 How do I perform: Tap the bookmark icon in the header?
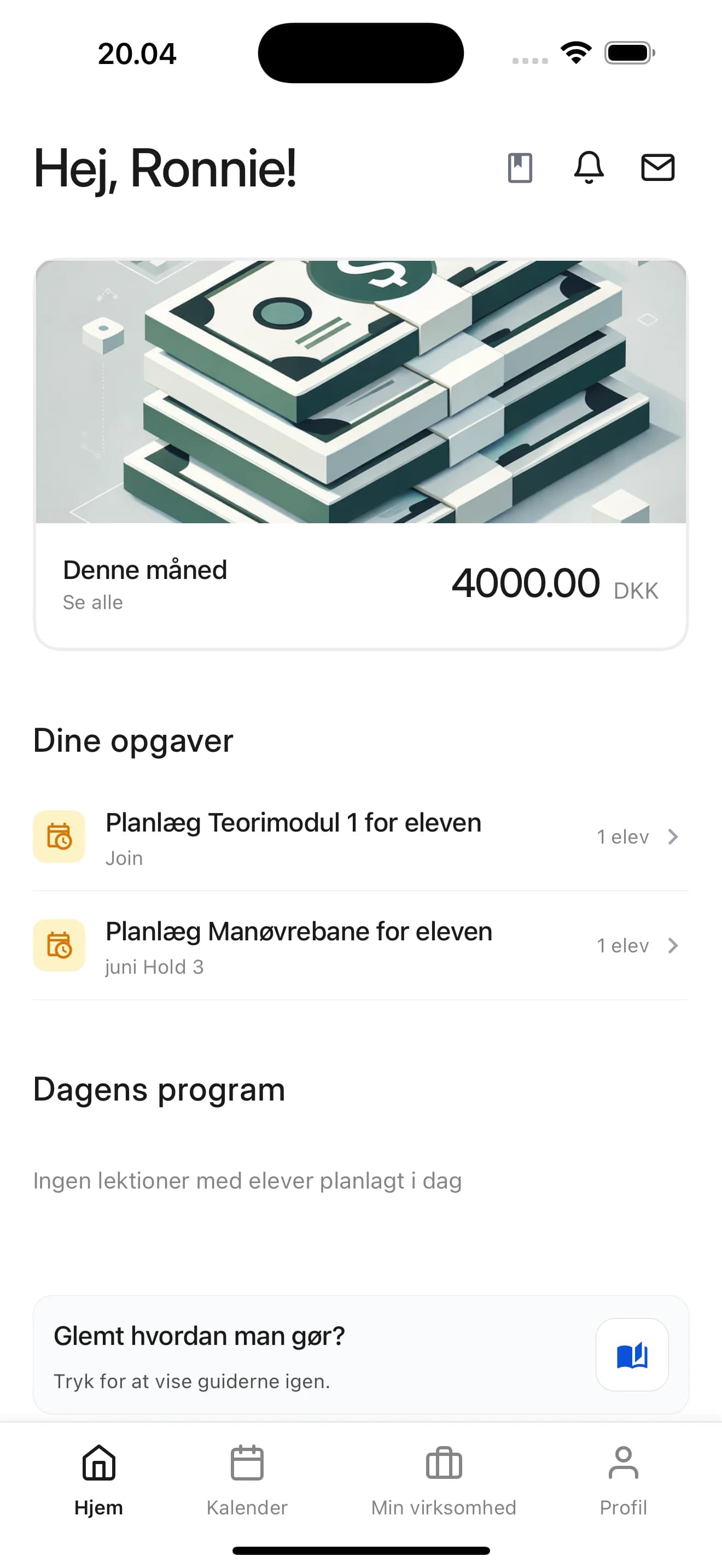[x=521, y=168]
